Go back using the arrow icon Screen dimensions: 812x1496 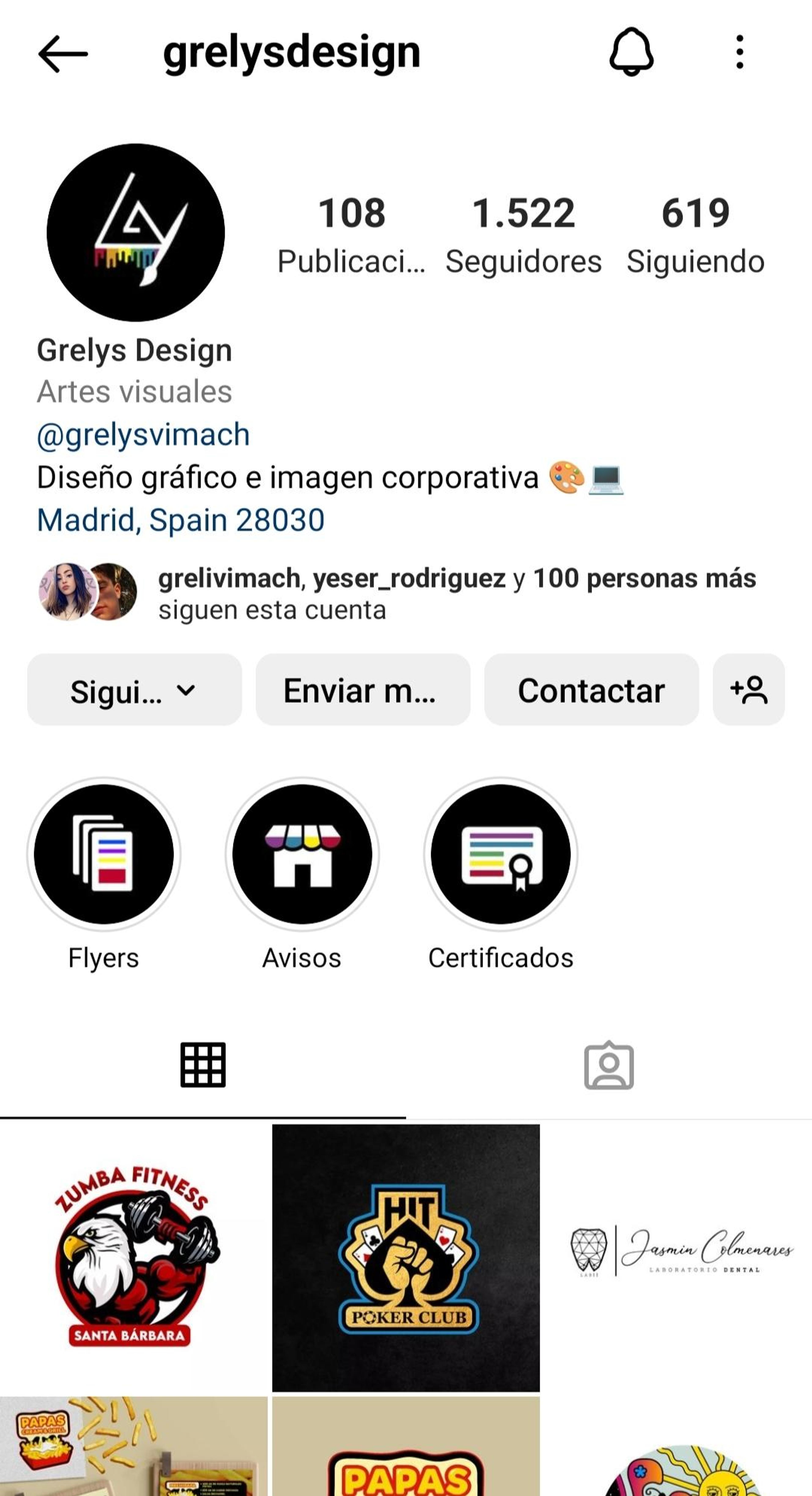[x=63, y=54]
